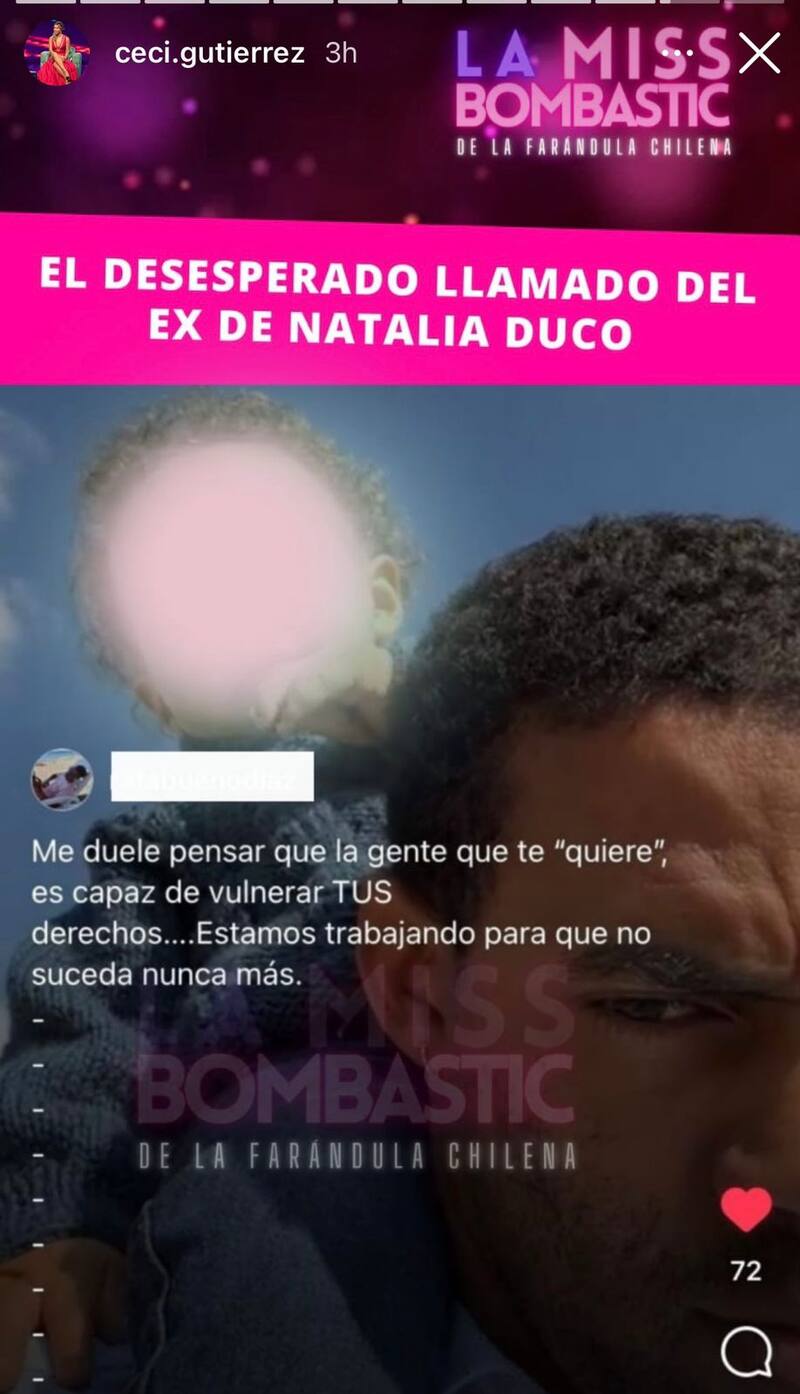
Task: Like the reel with 72 likes
Action: pos(746,1210)
